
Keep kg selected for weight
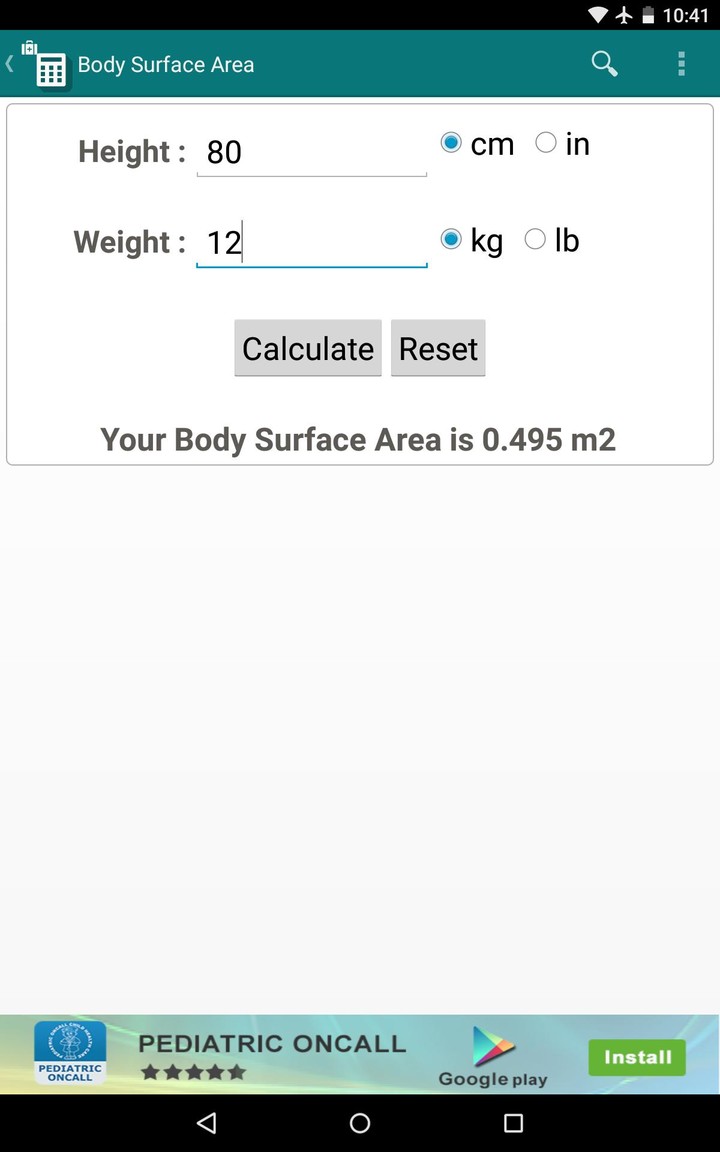pos(451,238)
